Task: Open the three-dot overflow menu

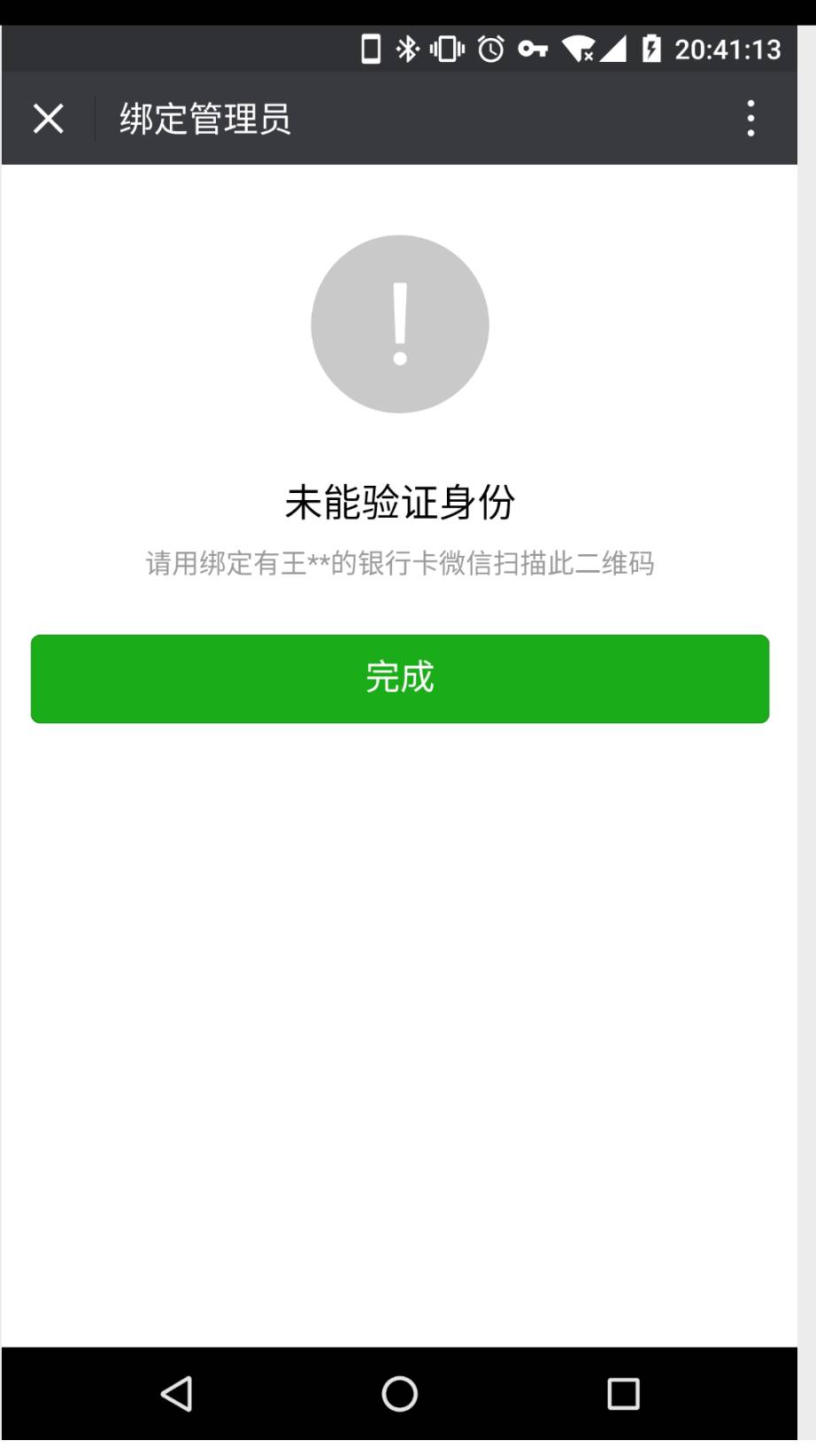Action: coord(751,118)
